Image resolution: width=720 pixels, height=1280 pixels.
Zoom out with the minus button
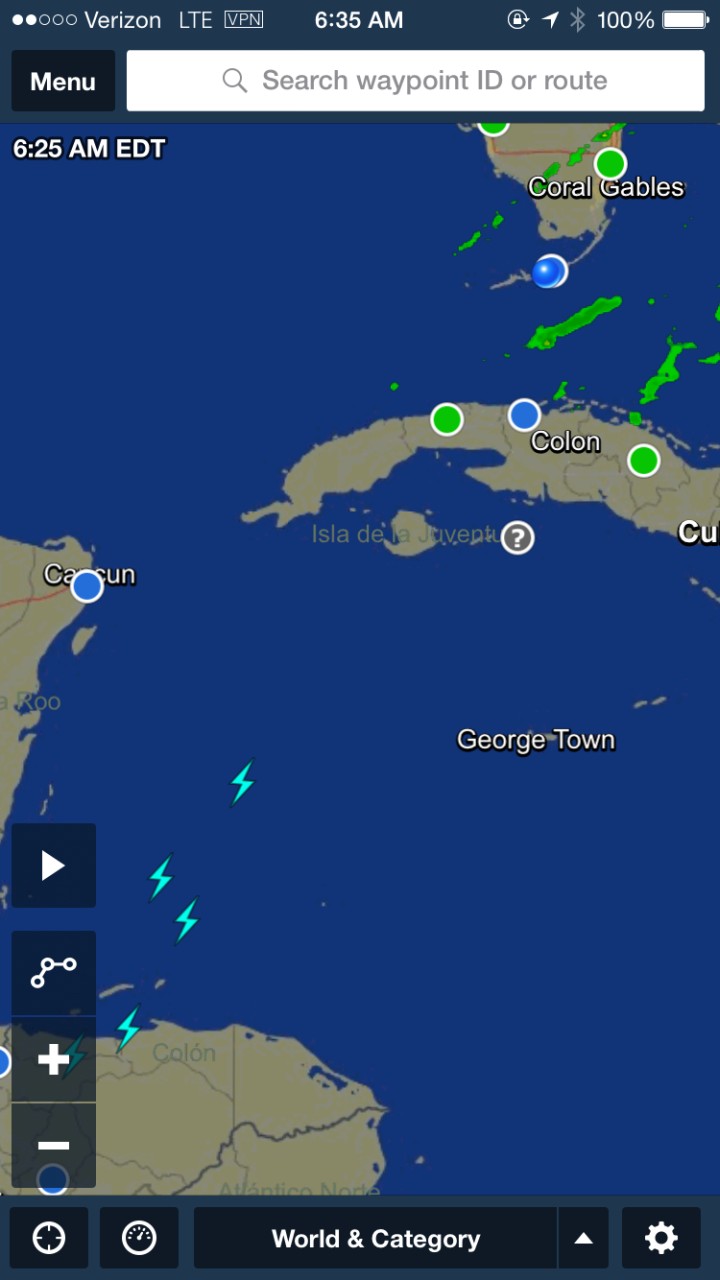click(54, 1146)
